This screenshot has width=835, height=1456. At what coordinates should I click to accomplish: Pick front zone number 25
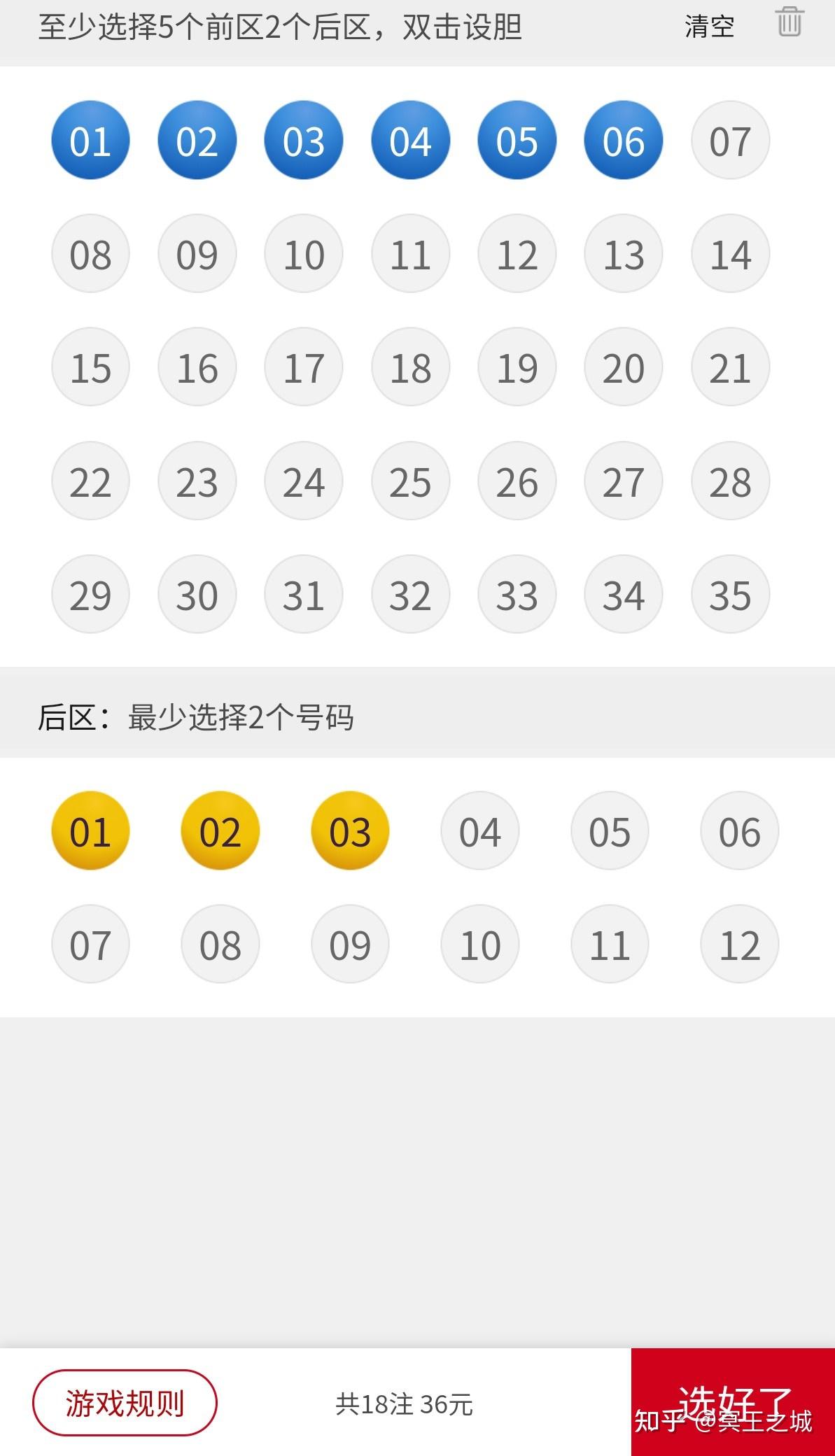click(x=410, y=481)
